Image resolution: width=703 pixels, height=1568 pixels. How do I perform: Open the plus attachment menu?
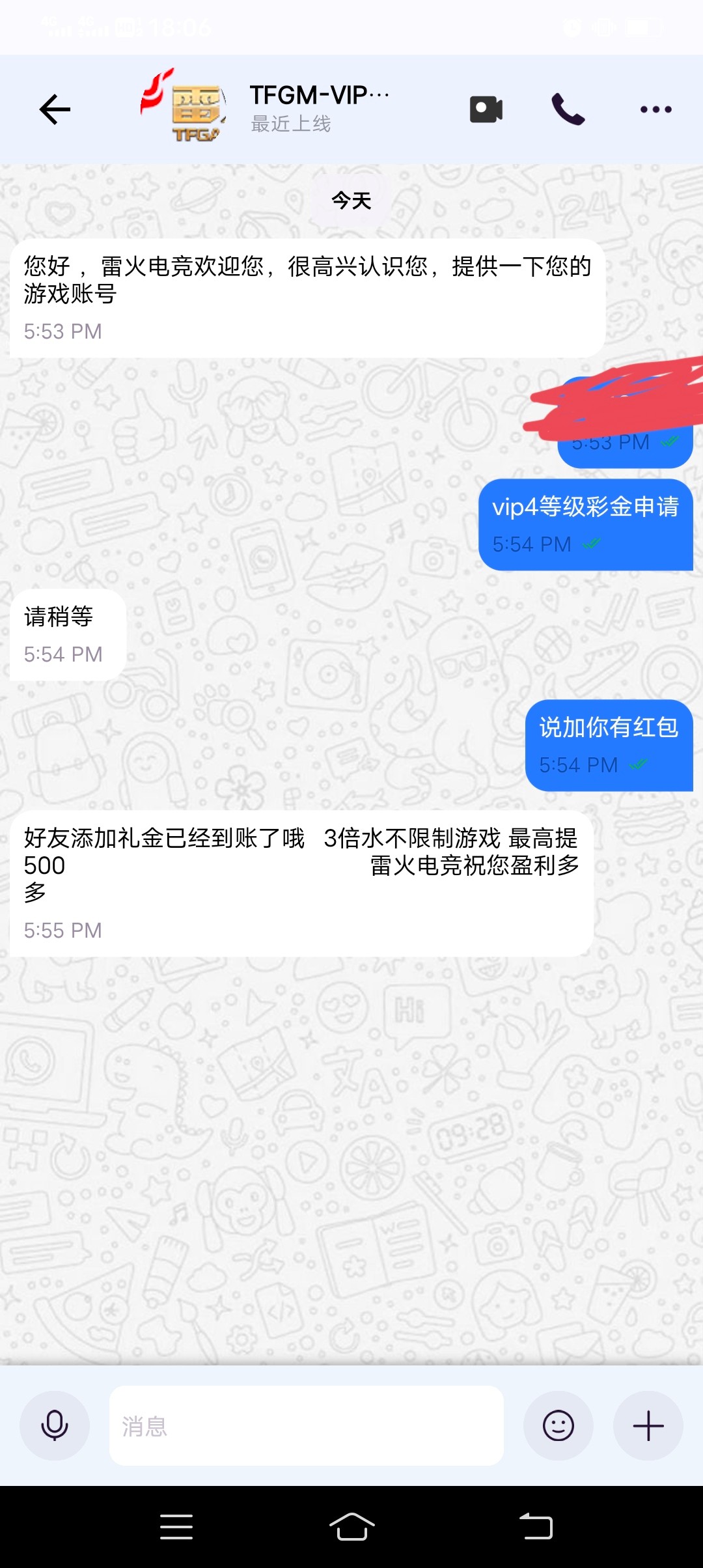click(648, 1425)
